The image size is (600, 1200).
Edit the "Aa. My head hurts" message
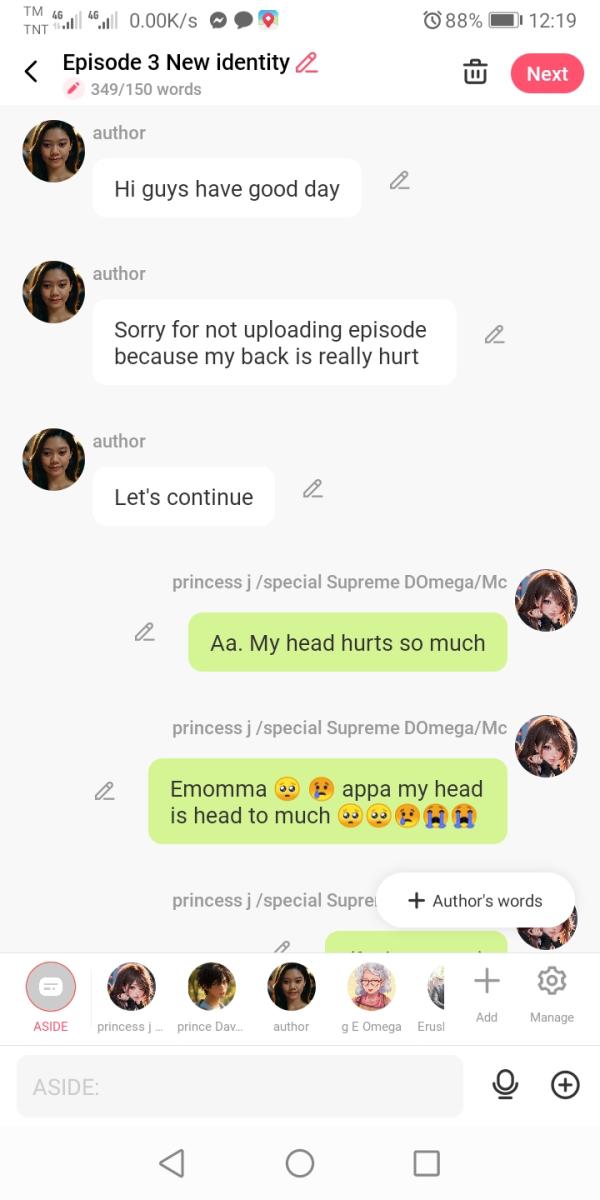[x=145, y=632]
